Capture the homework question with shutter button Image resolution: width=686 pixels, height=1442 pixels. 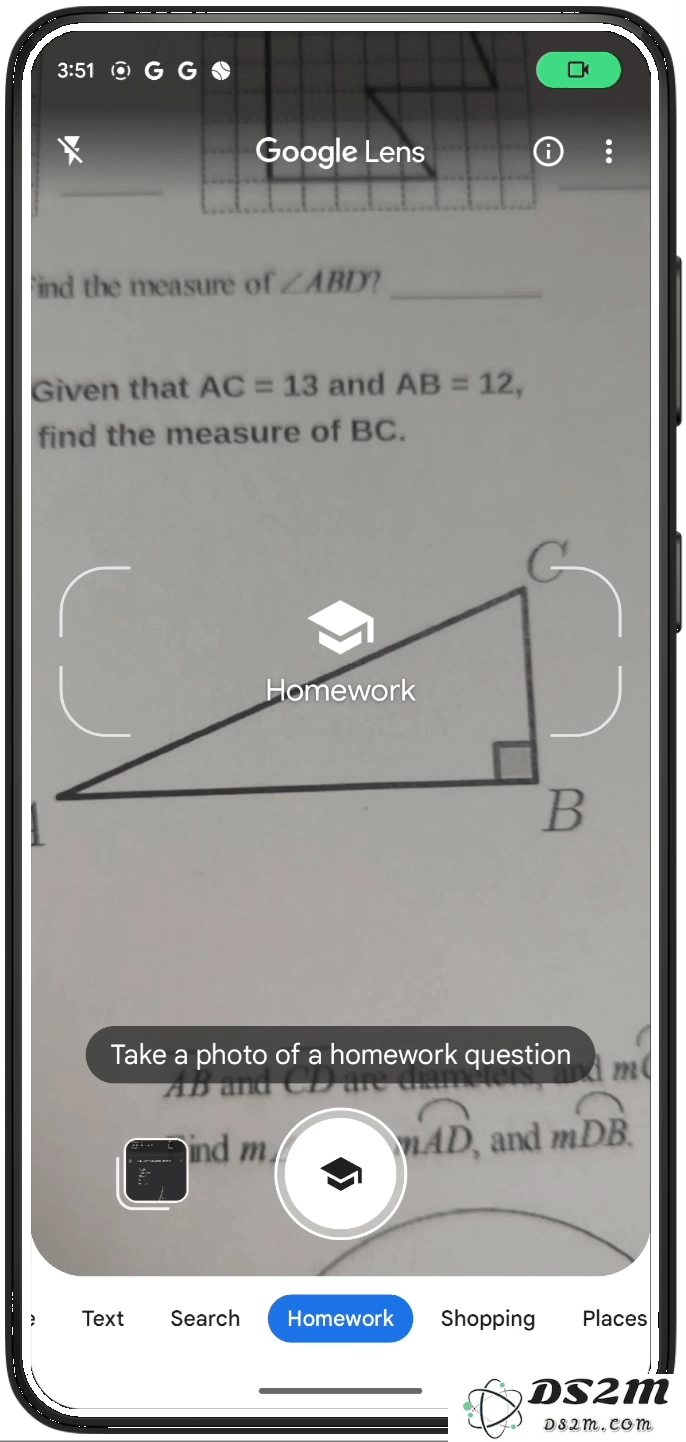tap(341, 1173)
